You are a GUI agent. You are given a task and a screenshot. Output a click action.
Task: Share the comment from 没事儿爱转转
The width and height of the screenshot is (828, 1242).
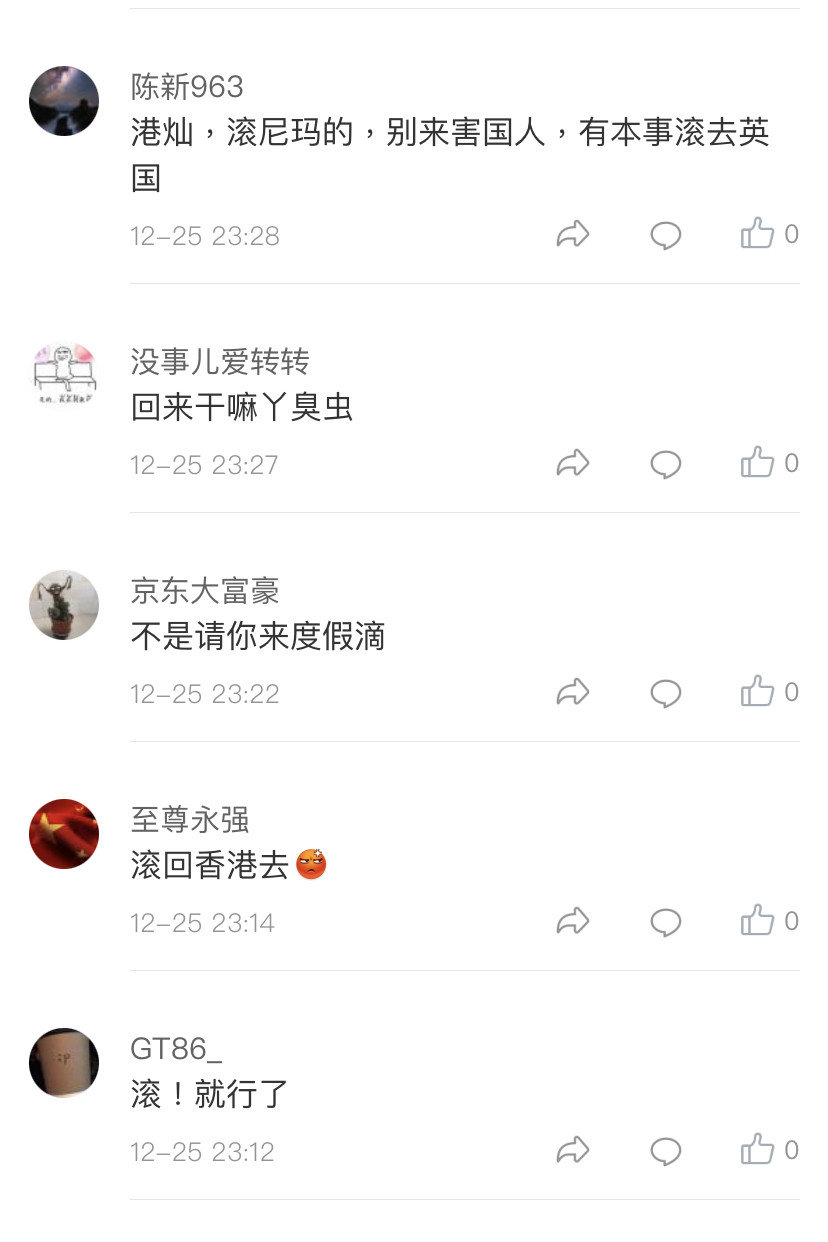point(573,463)
